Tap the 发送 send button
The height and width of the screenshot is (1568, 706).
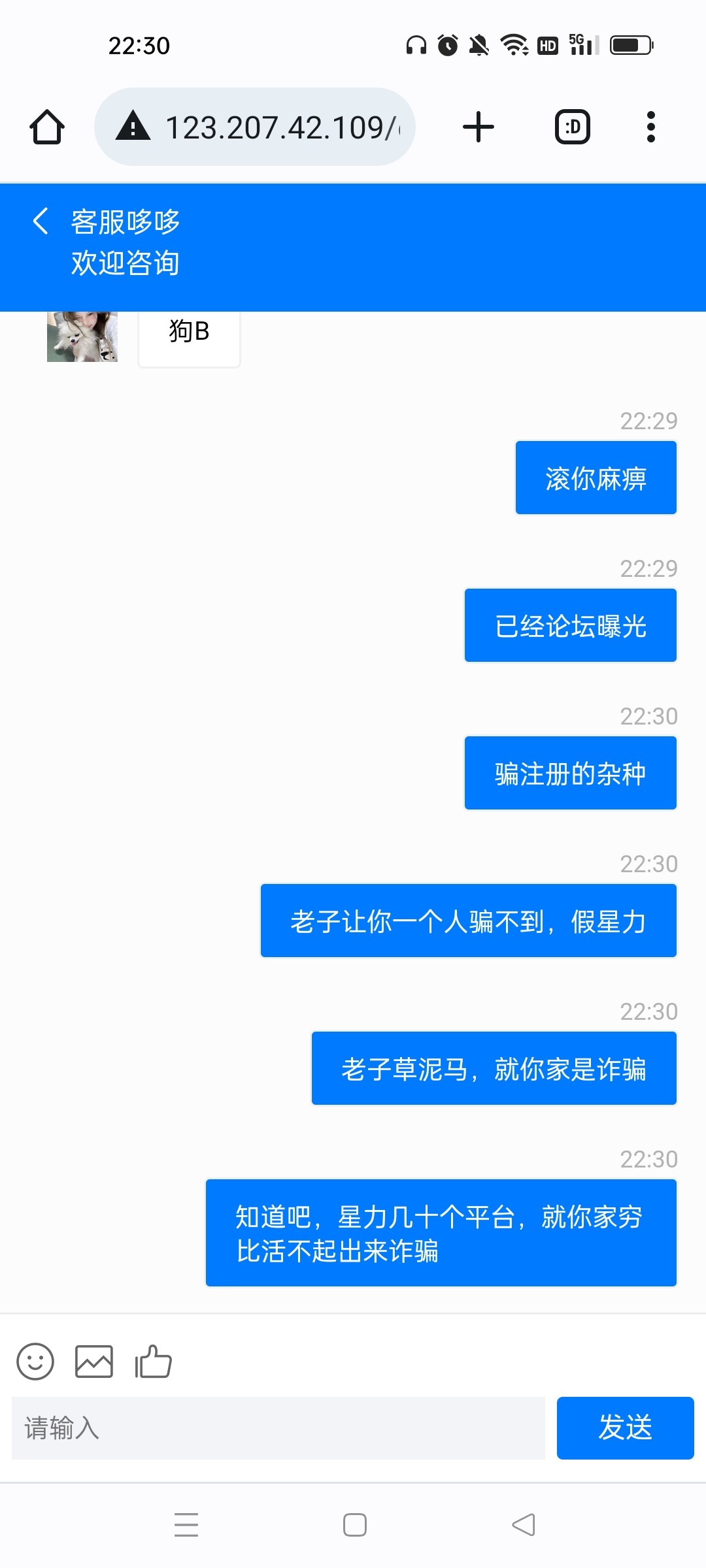(625, 1428)
